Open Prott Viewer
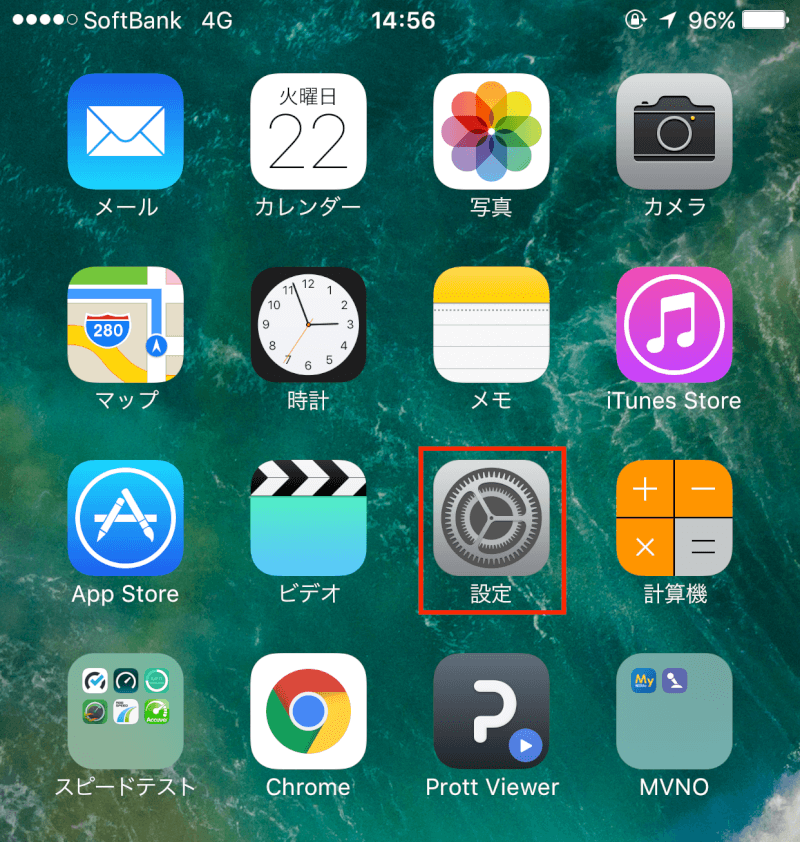The image size is (800, 842). pos(491,711)
